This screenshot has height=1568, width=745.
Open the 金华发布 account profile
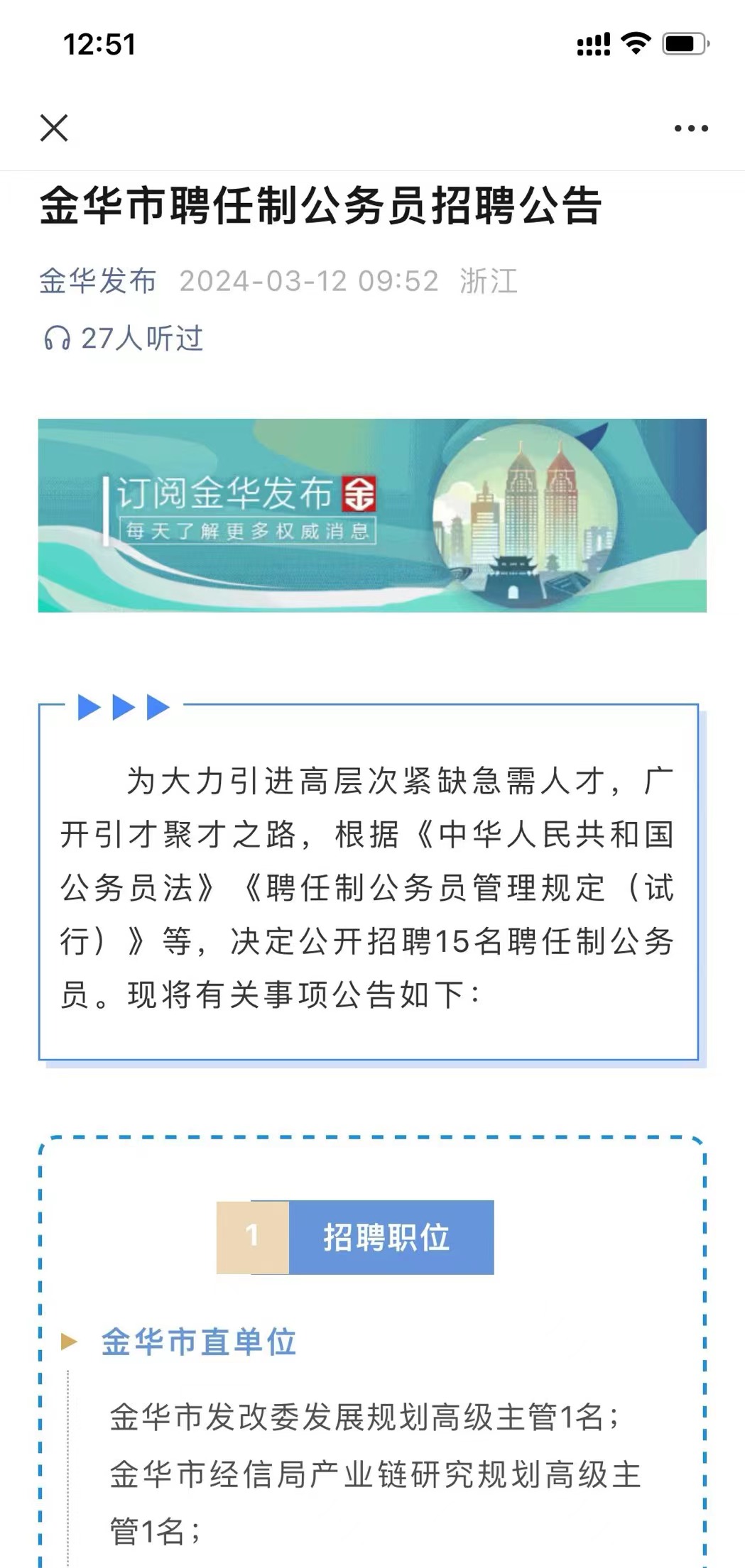point(97,281)
